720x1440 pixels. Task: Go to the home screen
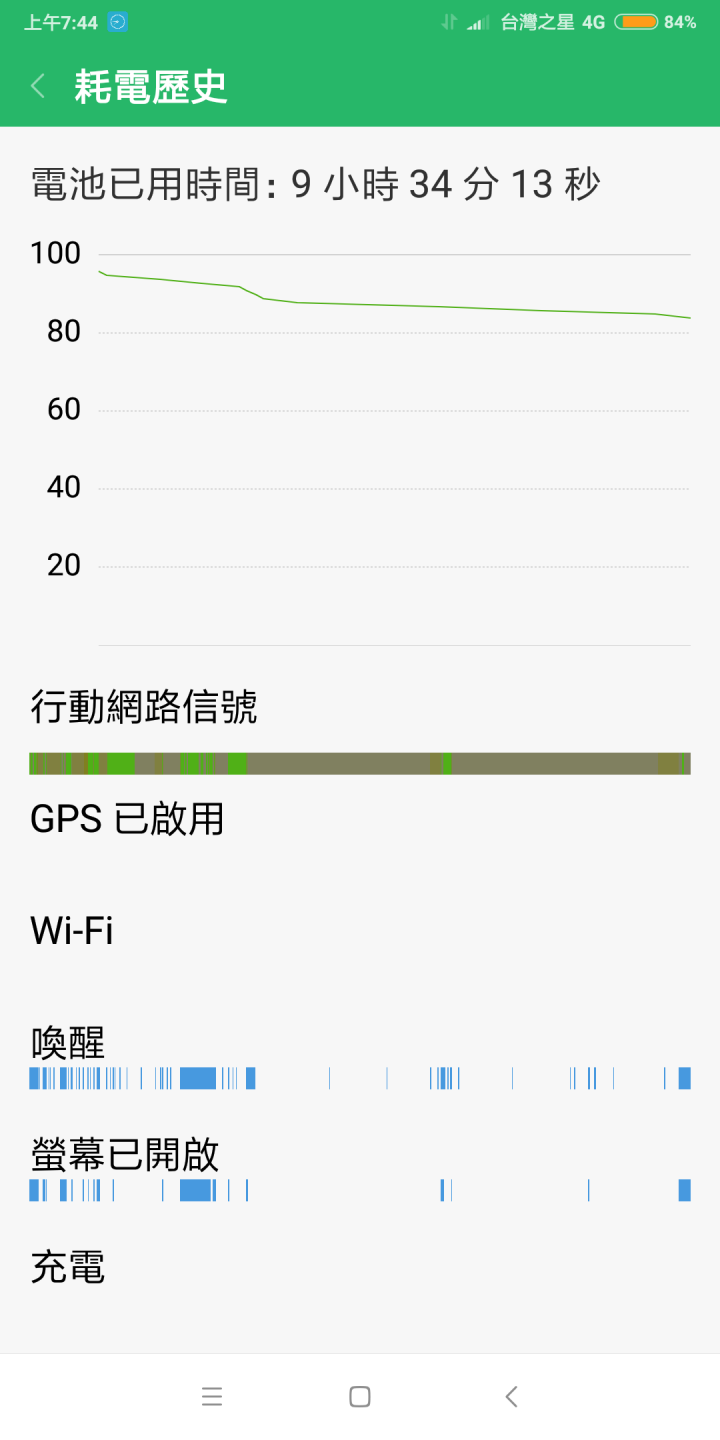tap(360, 1397)
